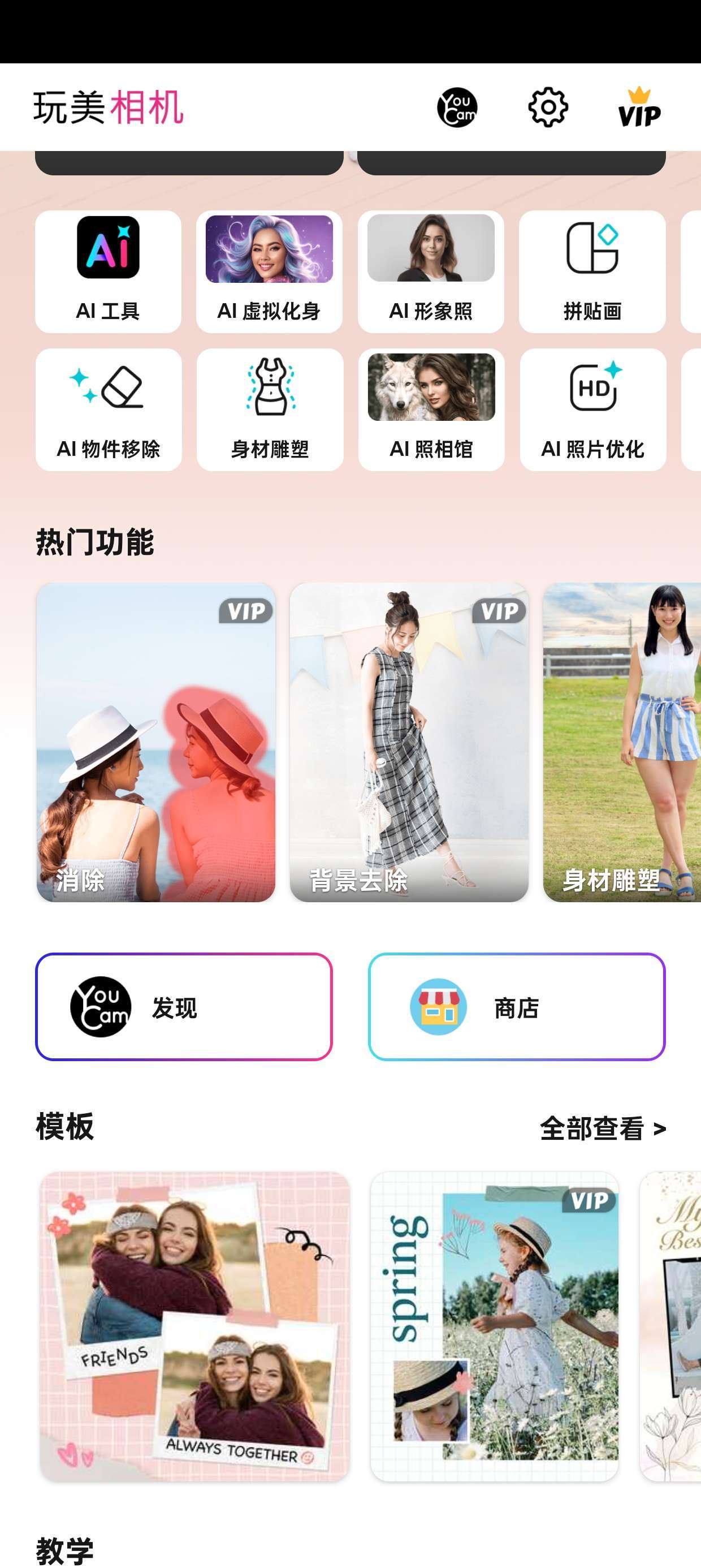Select AI 虚拟化身 feature
The width and height of the screenshot is (701, 1568).
click(269, 272)
